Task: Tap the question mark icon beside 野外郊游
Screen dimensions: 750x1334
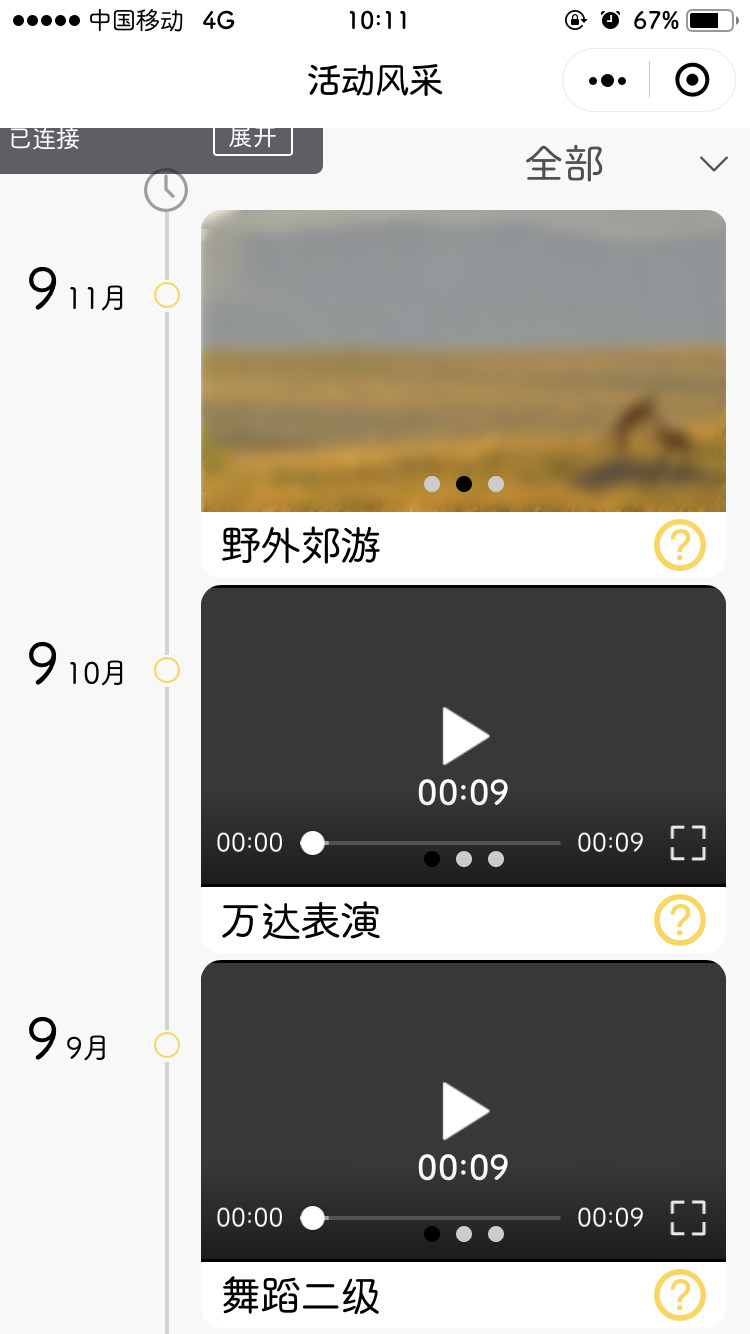Action: click(x=680, y=545)
